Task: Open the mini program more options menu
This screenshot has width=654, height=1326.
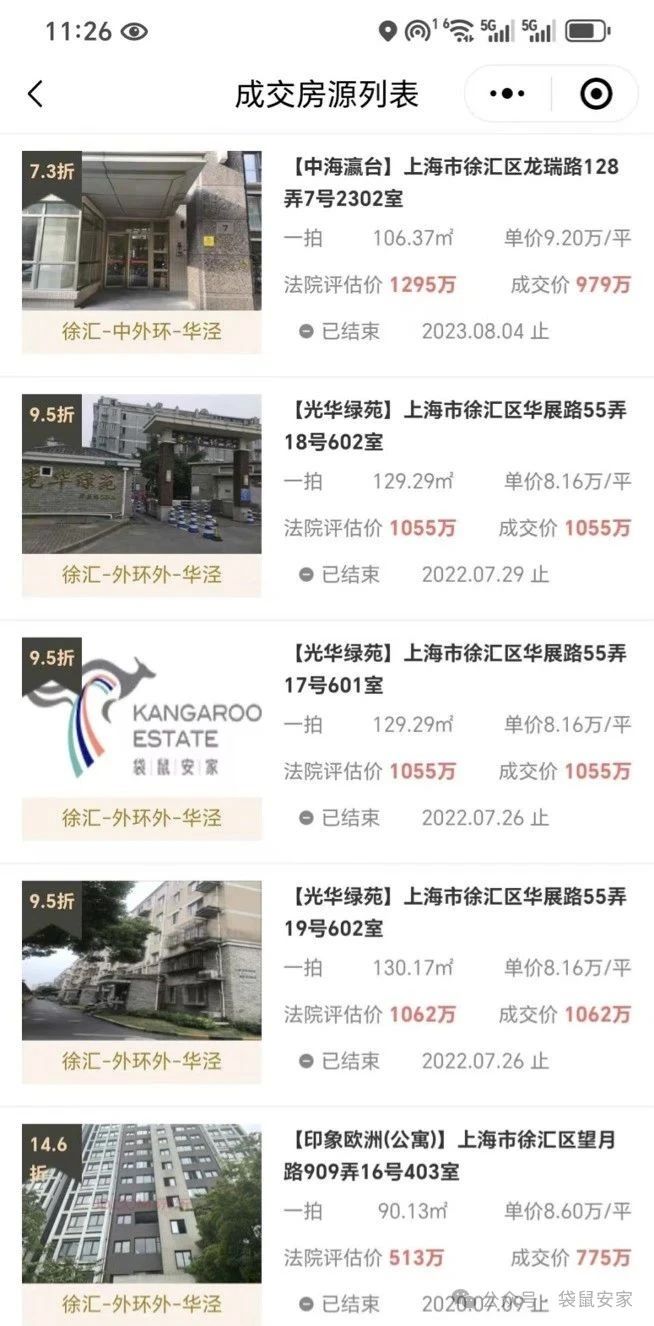Action: pyautogui.click(x=507, y=94)
